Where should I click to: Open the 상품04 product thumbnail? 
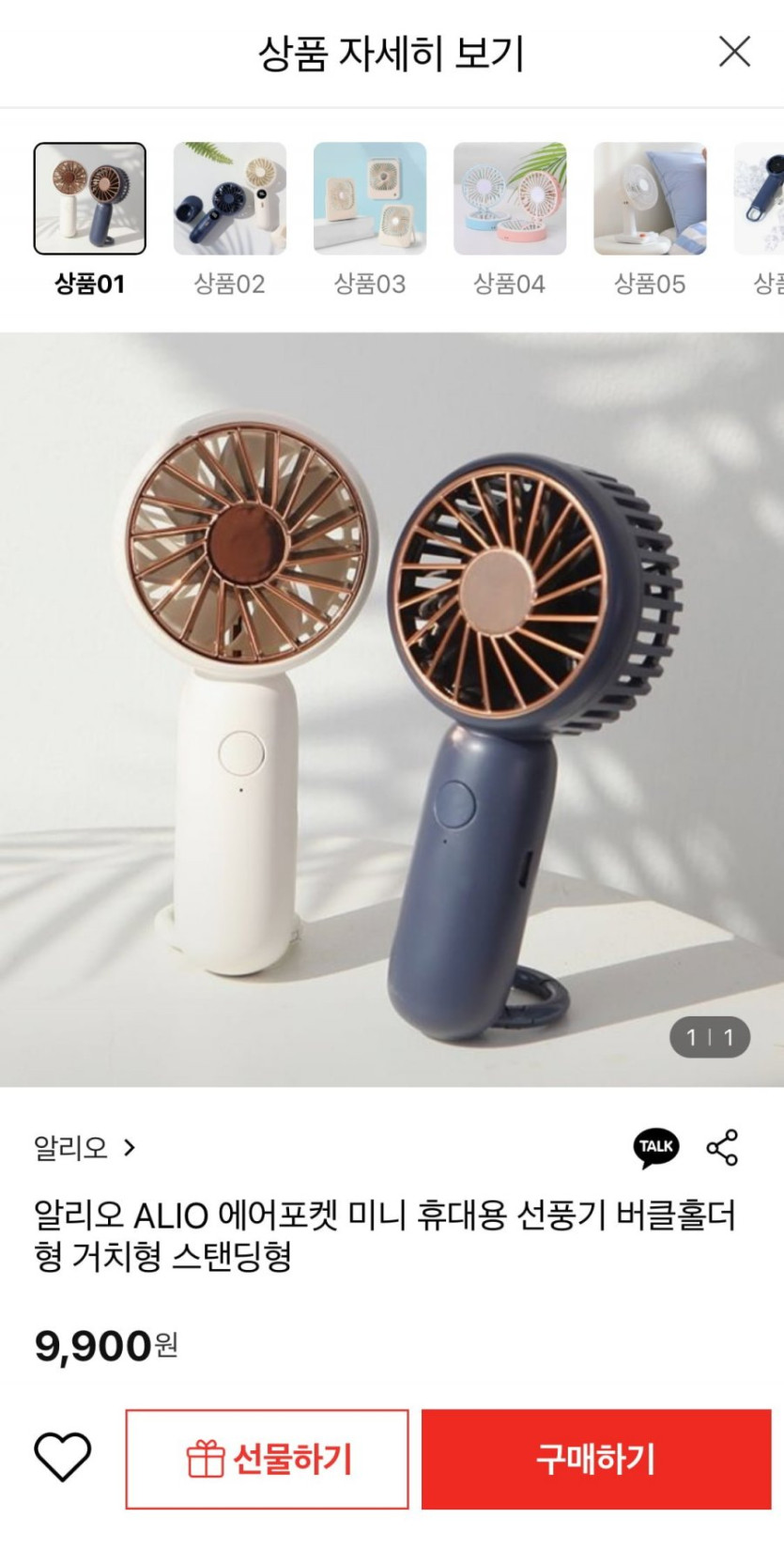tap(510, 199)
